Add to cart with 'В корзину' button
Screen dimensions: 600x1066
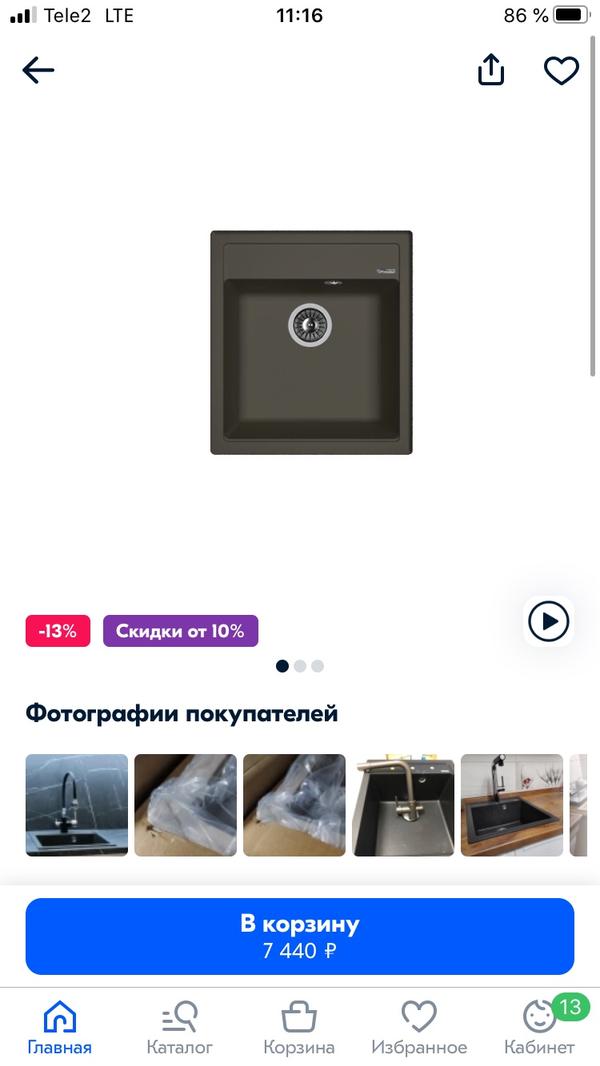(300, 936)
